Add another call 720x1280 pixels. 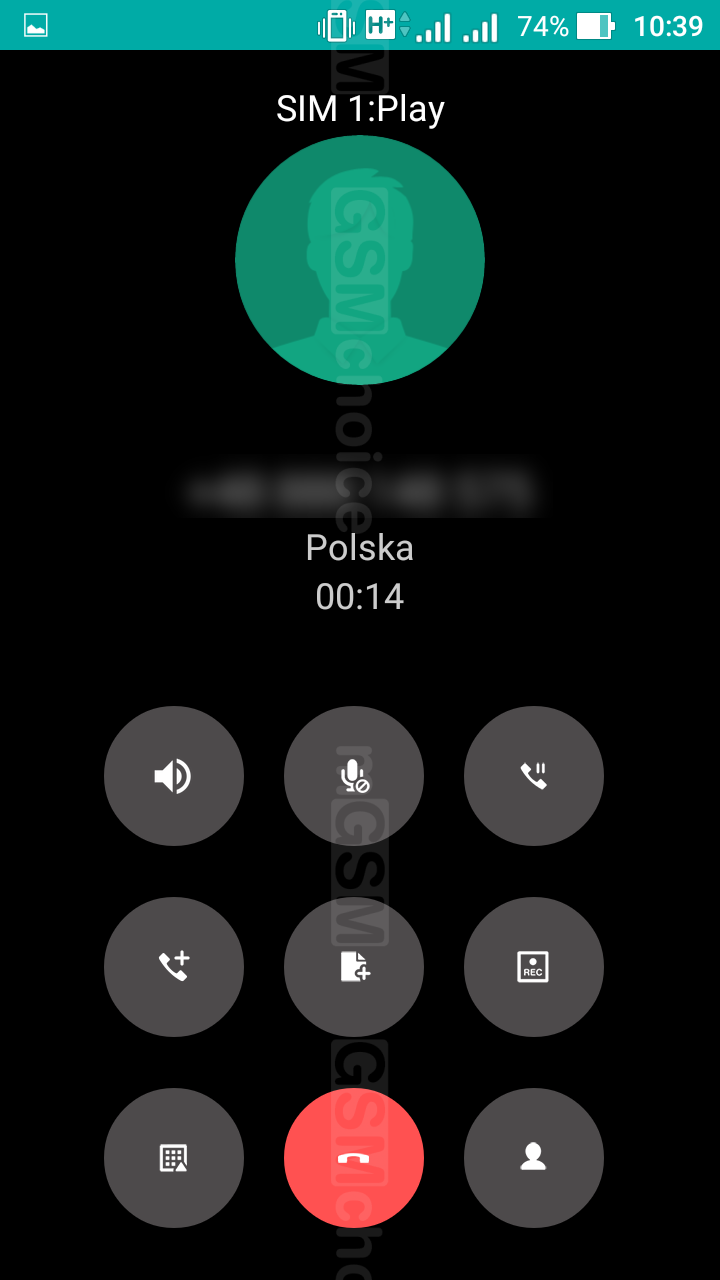click(x=174, y=967)
